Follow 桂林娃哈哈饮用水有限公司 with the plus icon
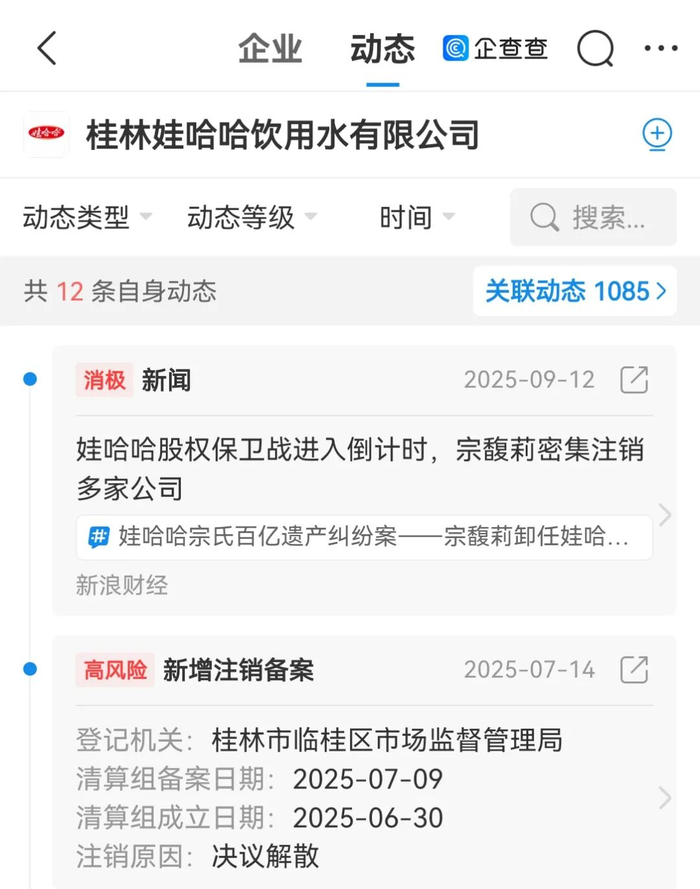The height and width of the screenshot is (889, 700). (657, 135)
